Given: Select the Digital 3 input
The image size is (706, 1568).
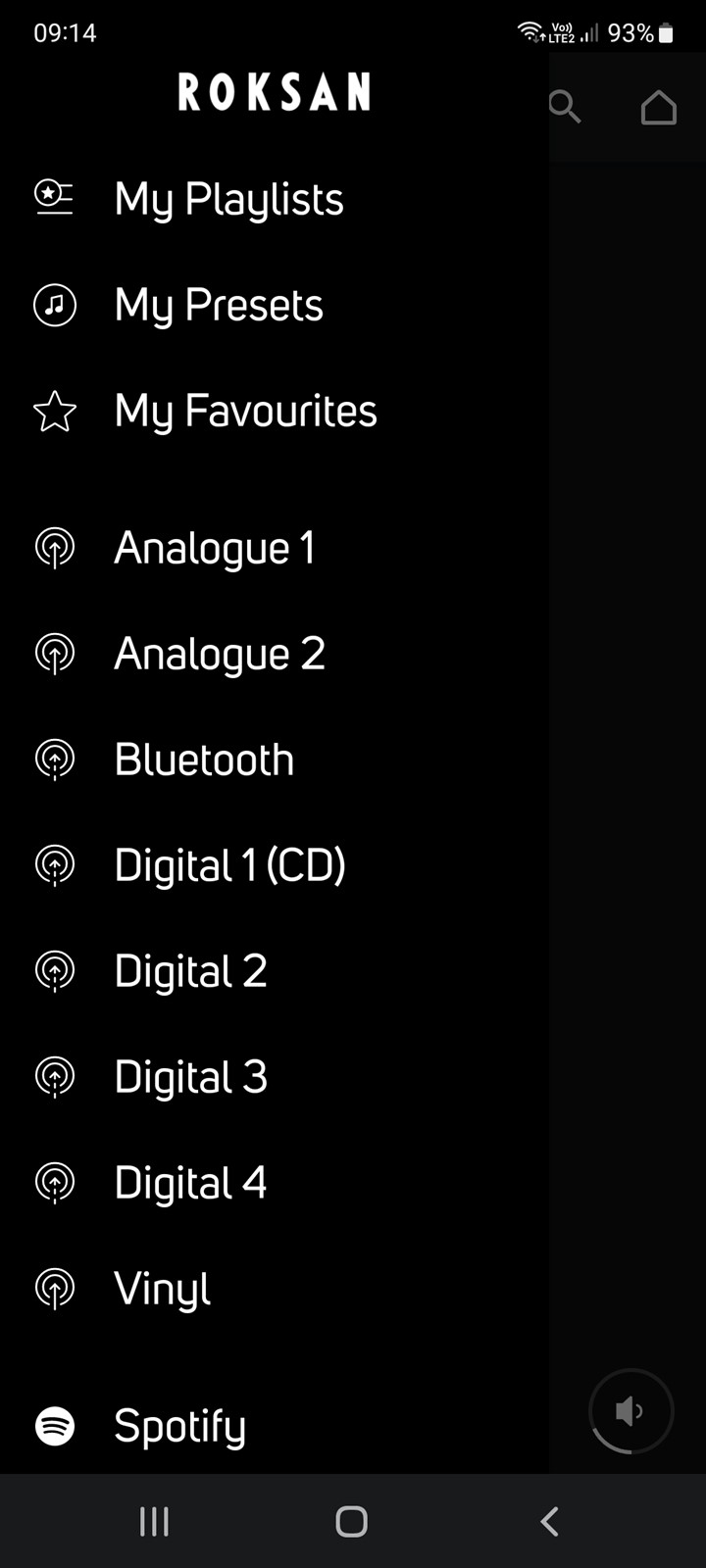Looking at the screenshot, I should pos(275,1077).
